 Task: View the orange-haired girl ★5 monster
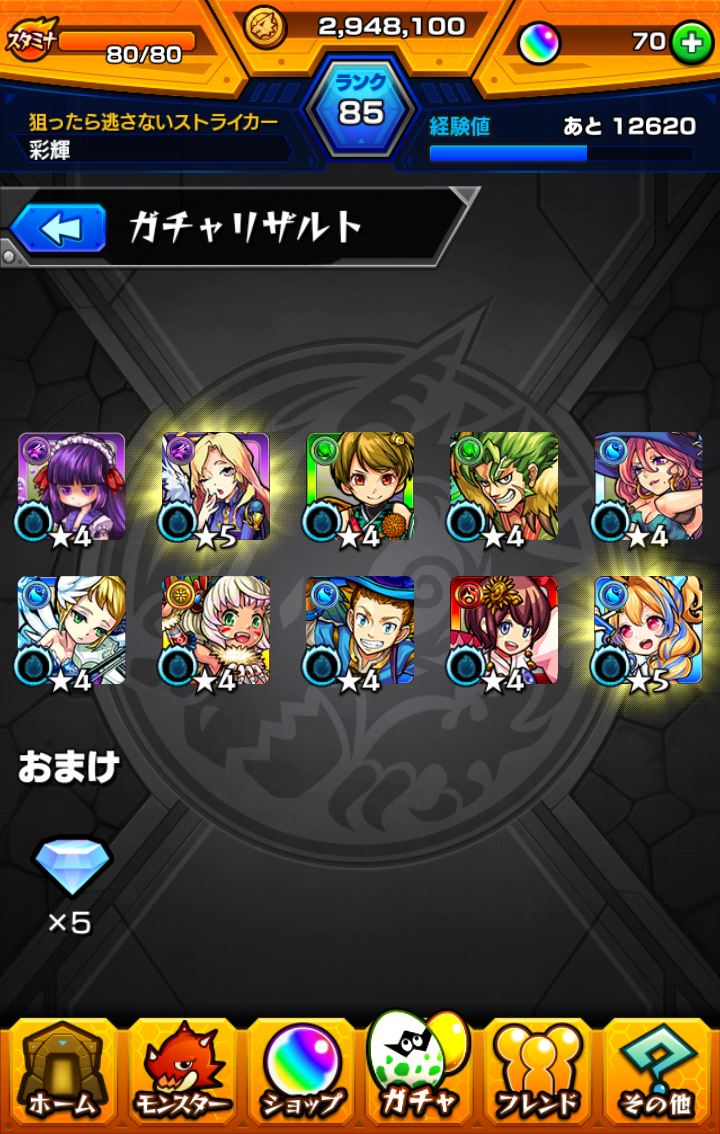[x=648, y=630]
